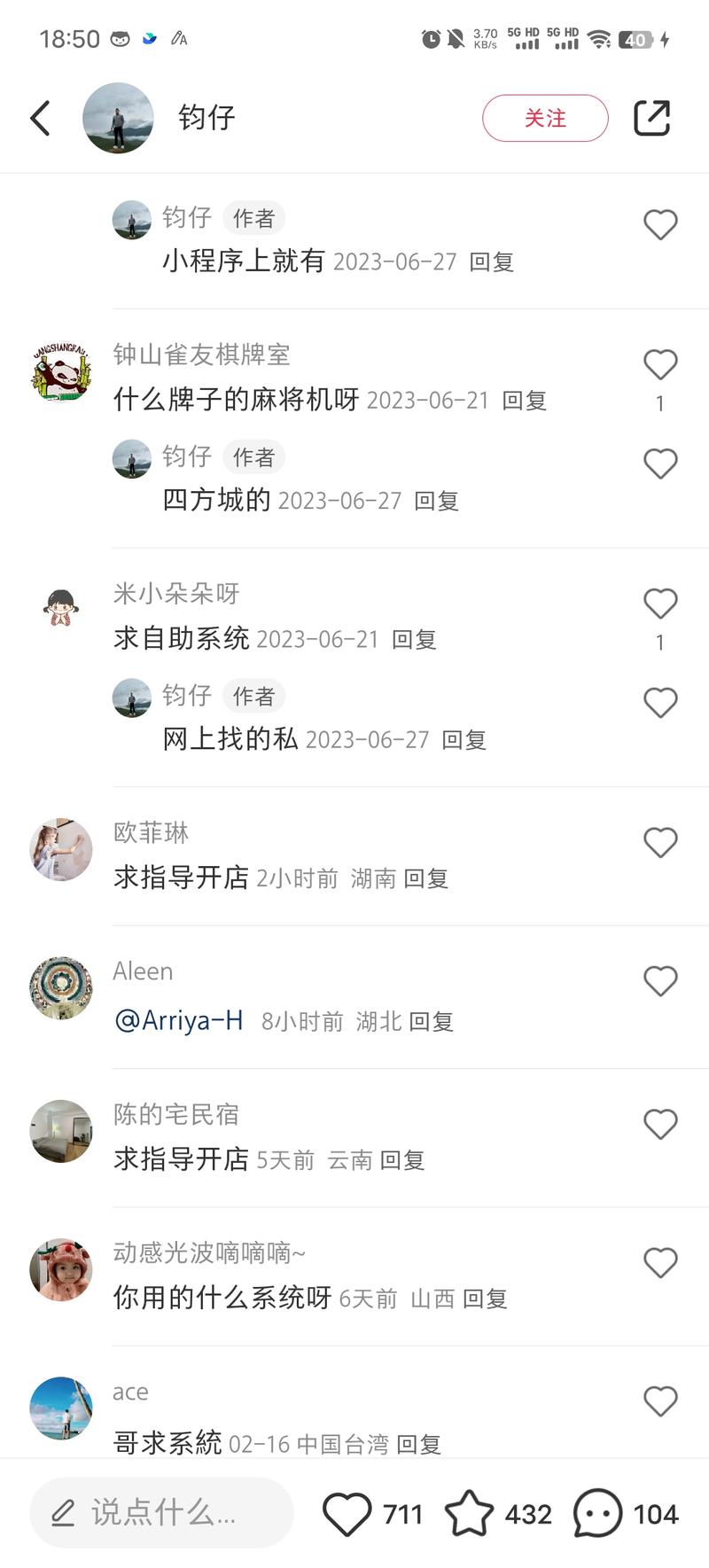
Task: Open ace's profile avatar
Action: click(x=61, y=1408)
